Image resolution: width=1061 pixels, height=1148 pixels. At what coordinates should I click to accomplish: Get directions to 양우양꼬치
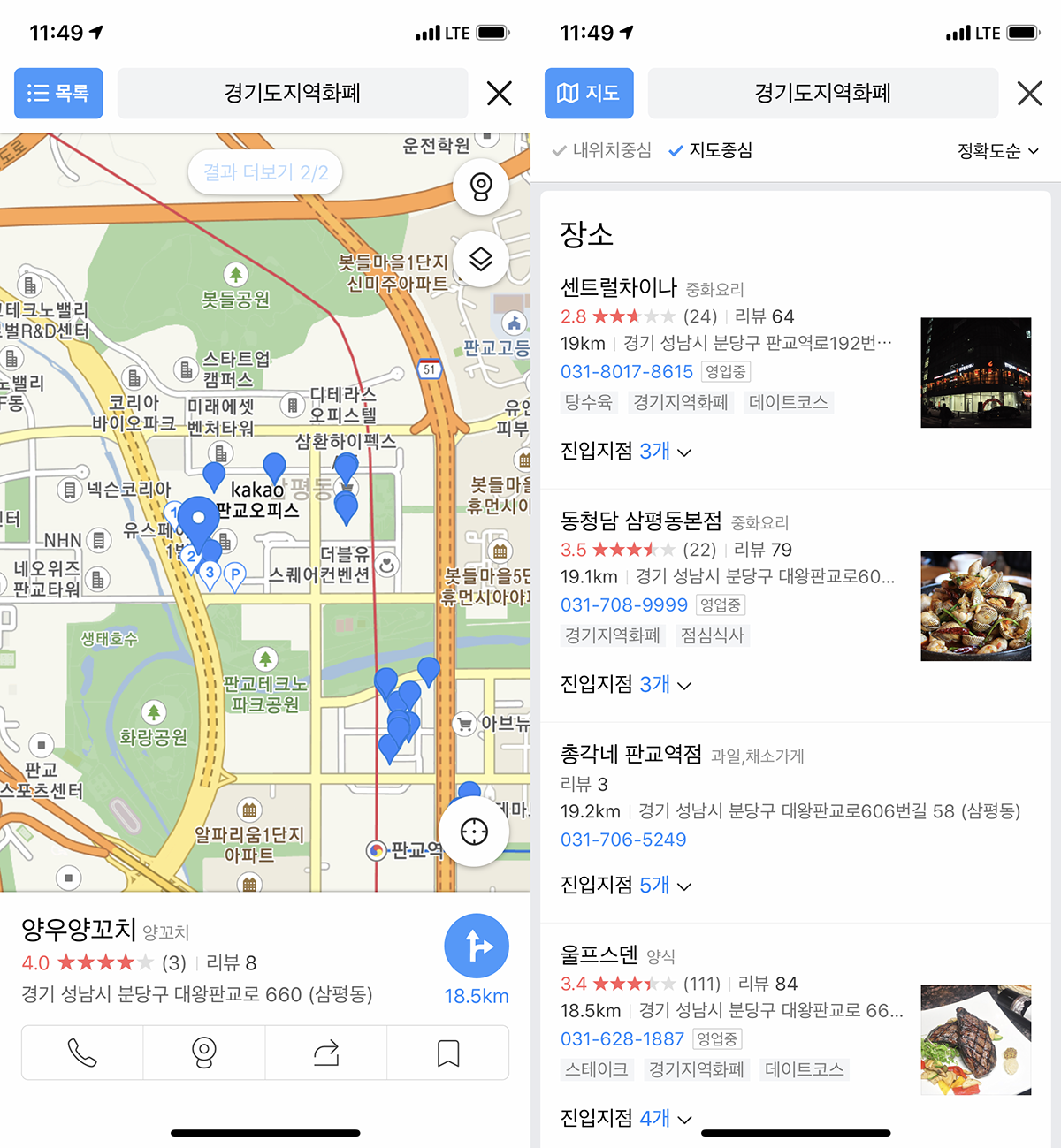point(477,947)
